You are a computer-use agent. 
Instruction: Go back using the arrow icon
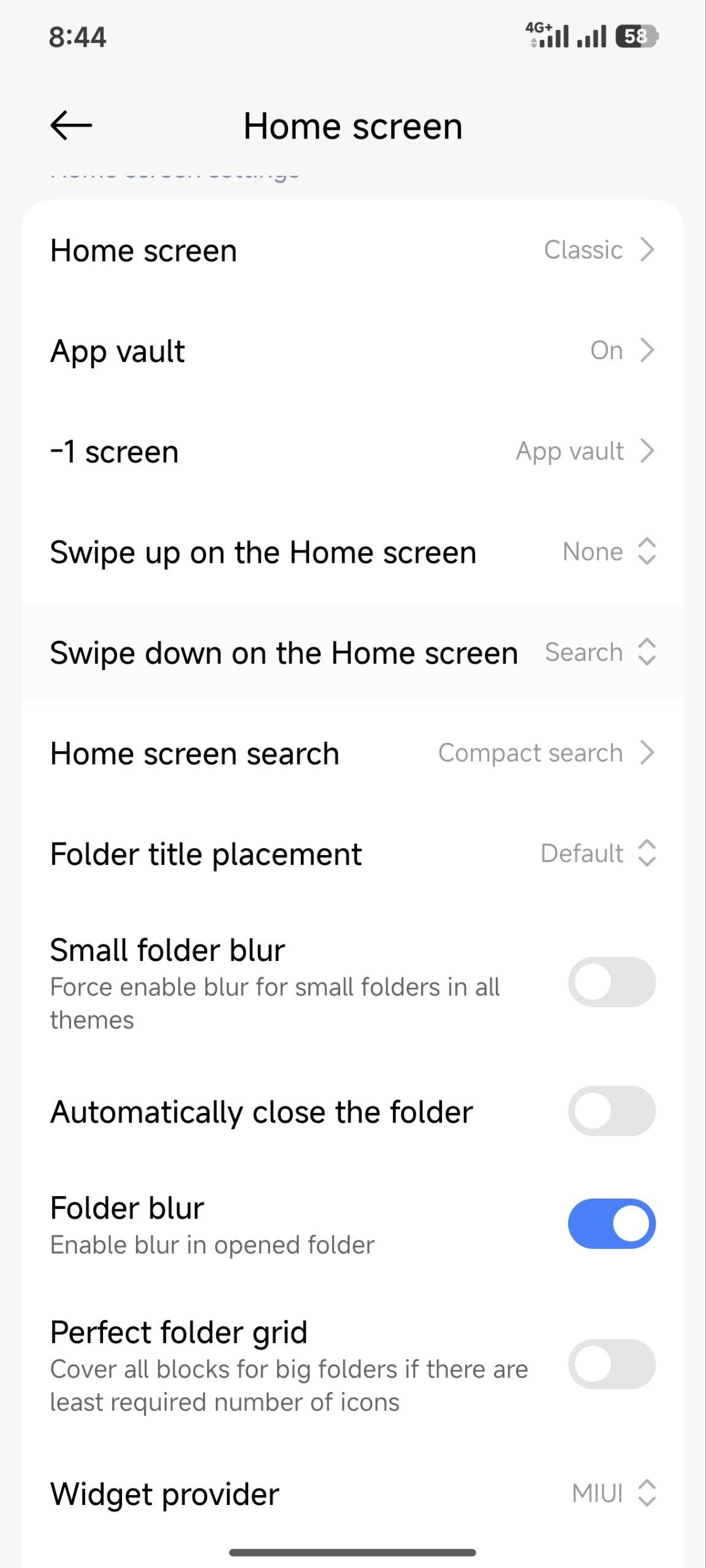coord(71,126)
